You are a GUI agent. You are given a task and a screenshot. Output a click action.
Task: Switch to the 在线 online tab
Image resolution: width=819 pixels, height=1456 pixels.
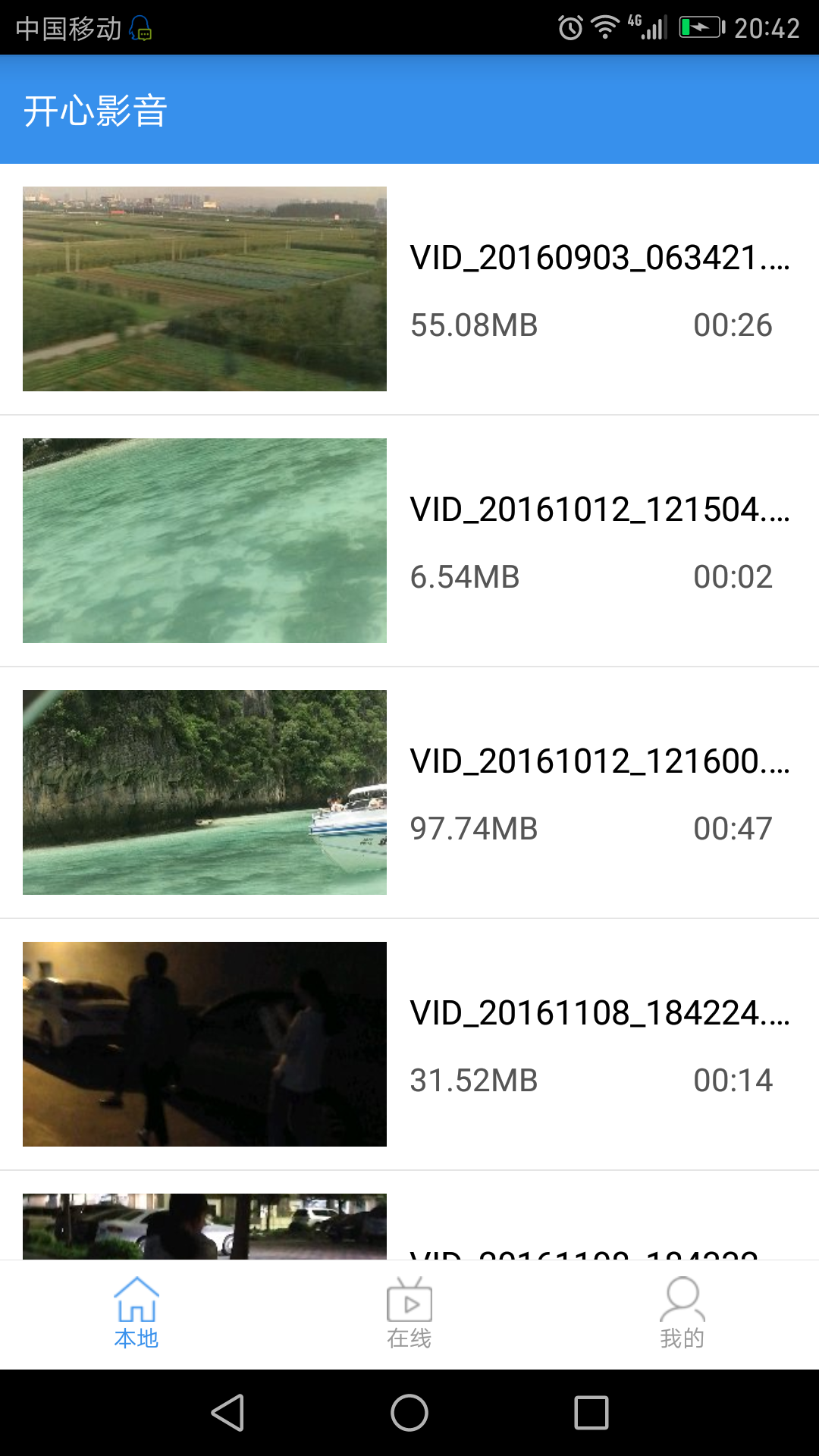tap(409, 1314)
